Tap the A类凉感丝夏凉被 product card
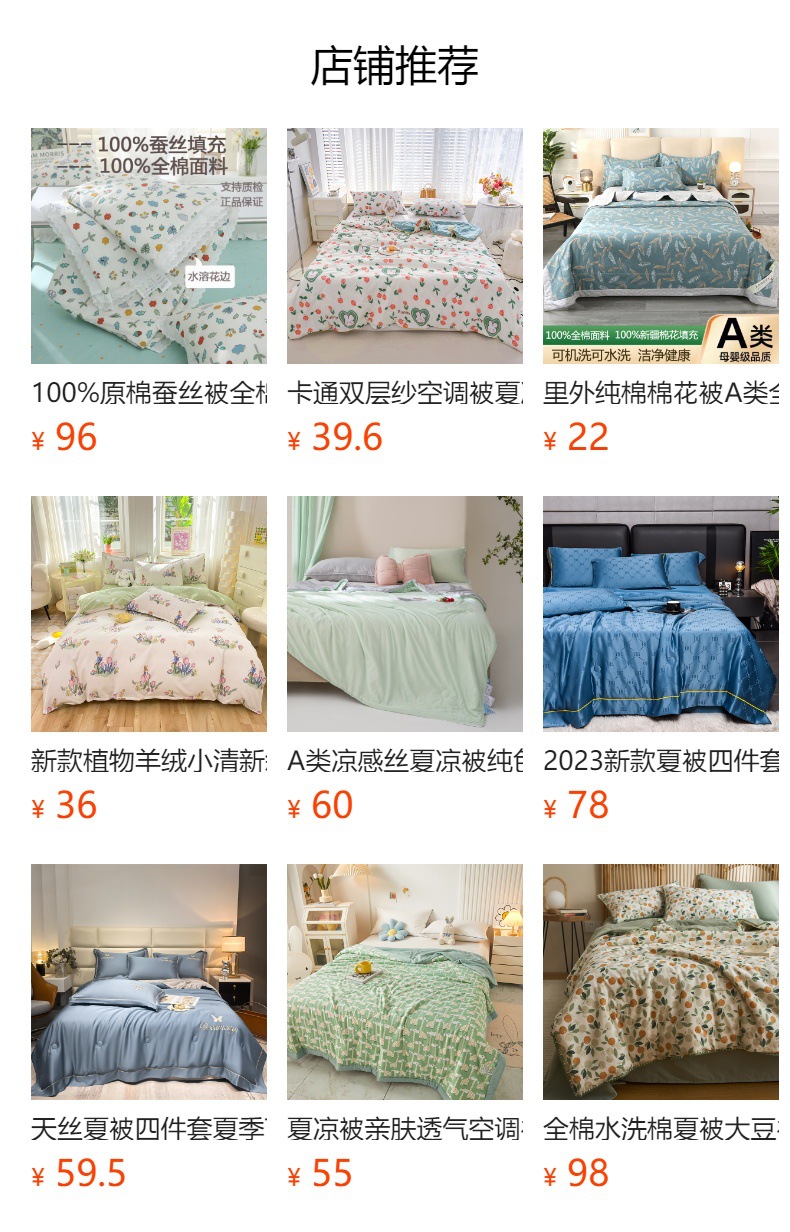The image size is (790, 1232). [x=405, y=614]
